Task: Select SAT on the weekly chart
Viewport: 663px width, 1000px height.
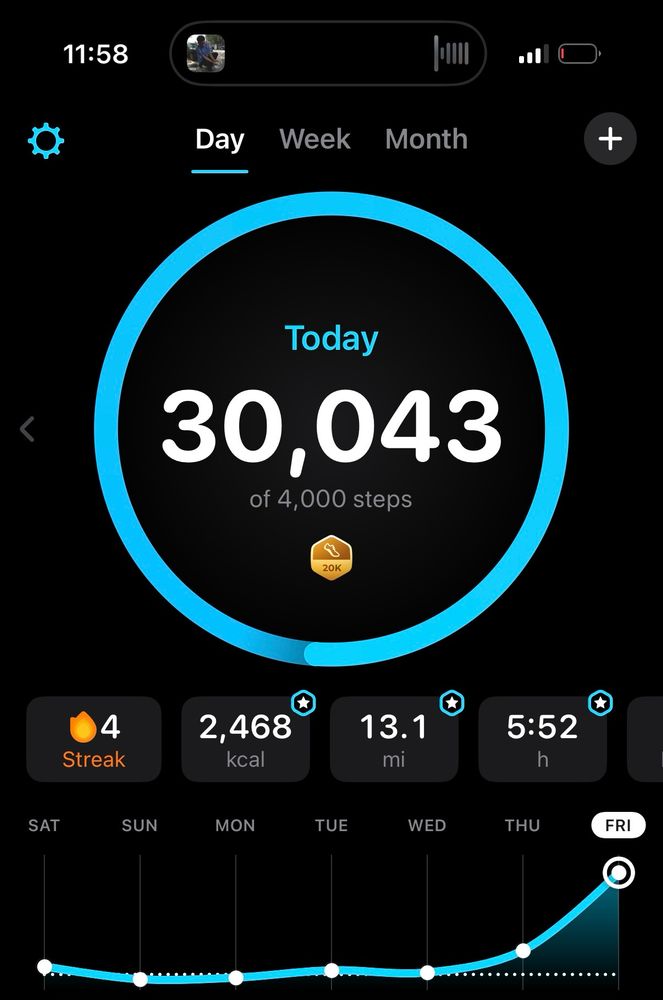Action: coord(44,825)
